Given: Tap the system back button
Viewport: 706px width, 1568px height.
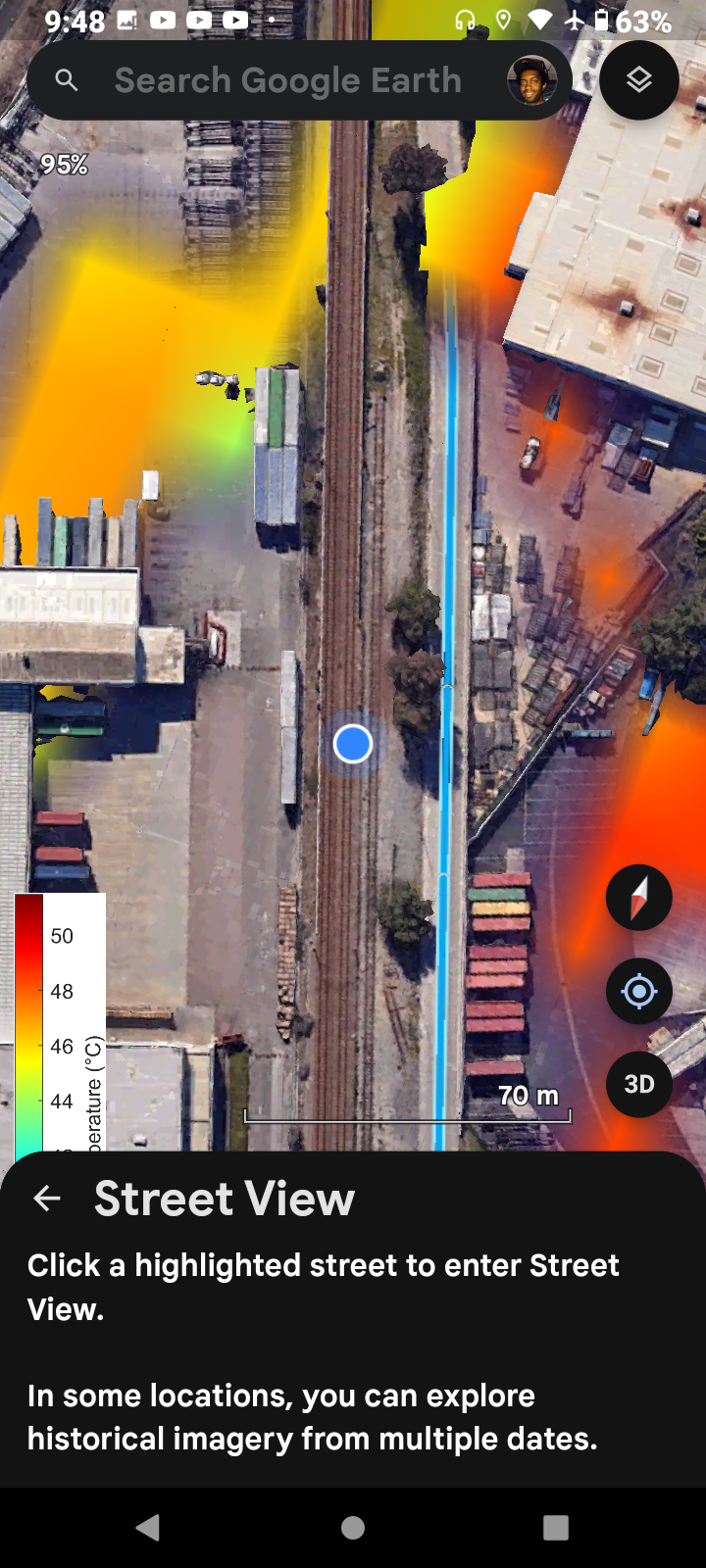Looking at the screenshot, I should [x=148, y=1527].
